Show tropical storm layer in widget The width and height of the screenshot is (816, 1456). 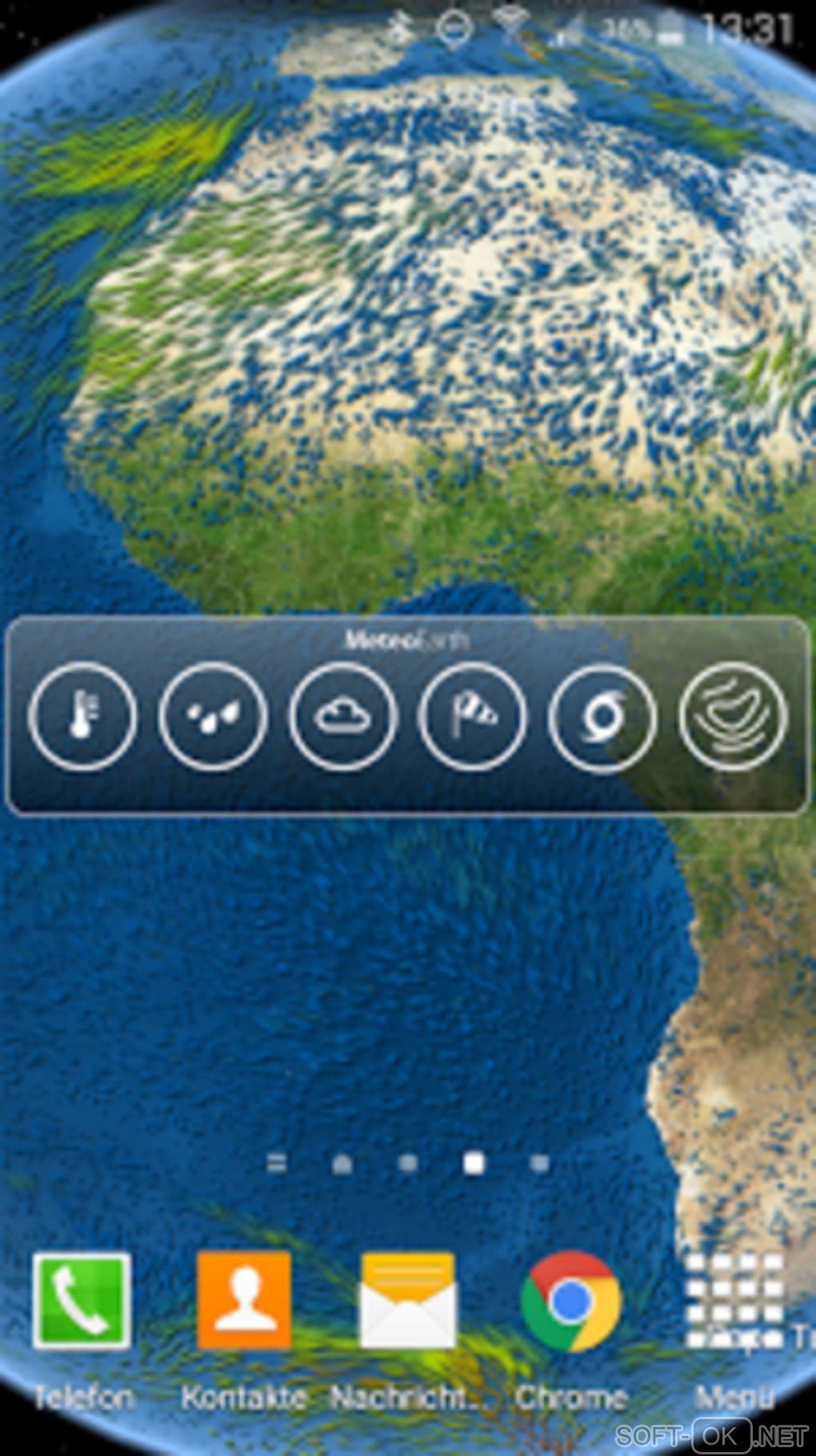click(602, 716)
